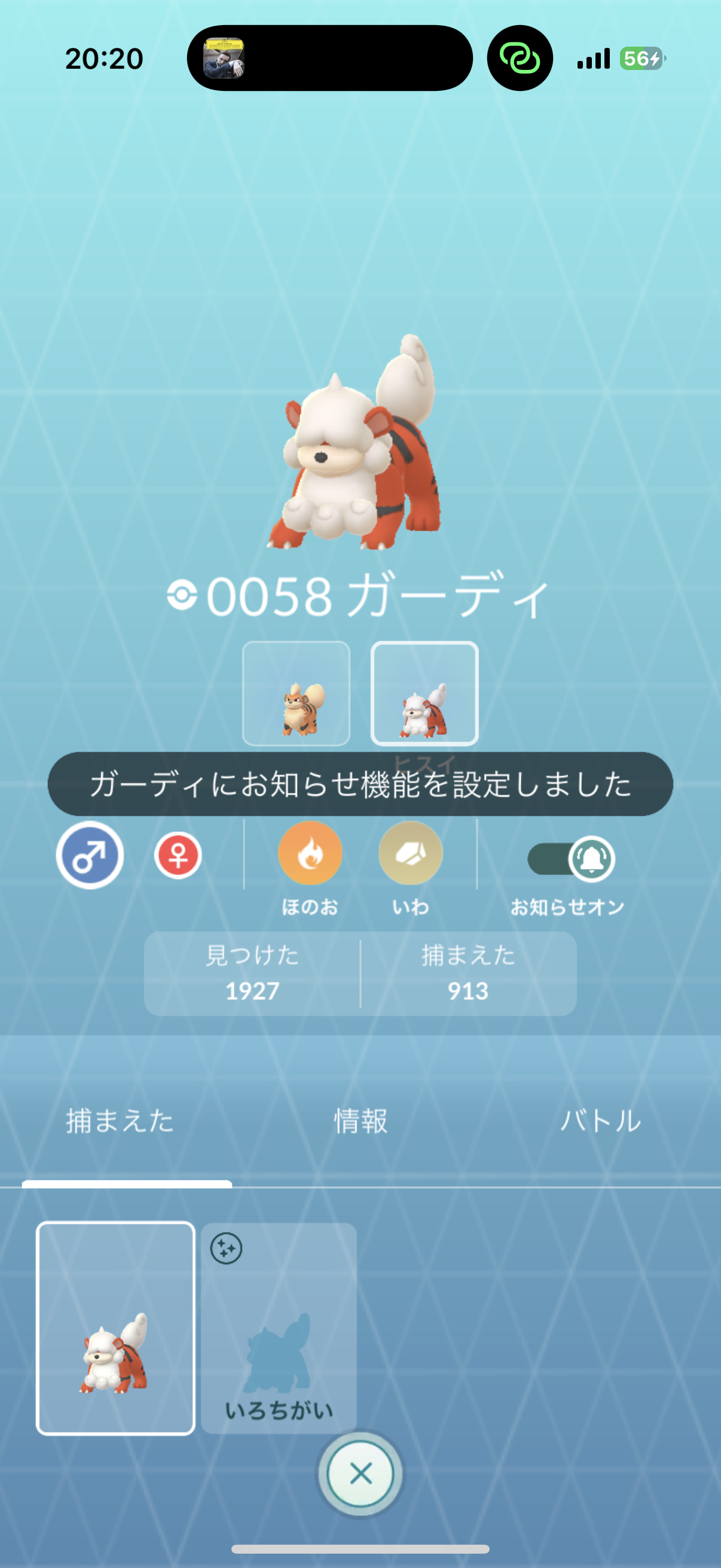Tap the ほのお fire type icon
This screenshot has width=721, height=1568.
310,853
